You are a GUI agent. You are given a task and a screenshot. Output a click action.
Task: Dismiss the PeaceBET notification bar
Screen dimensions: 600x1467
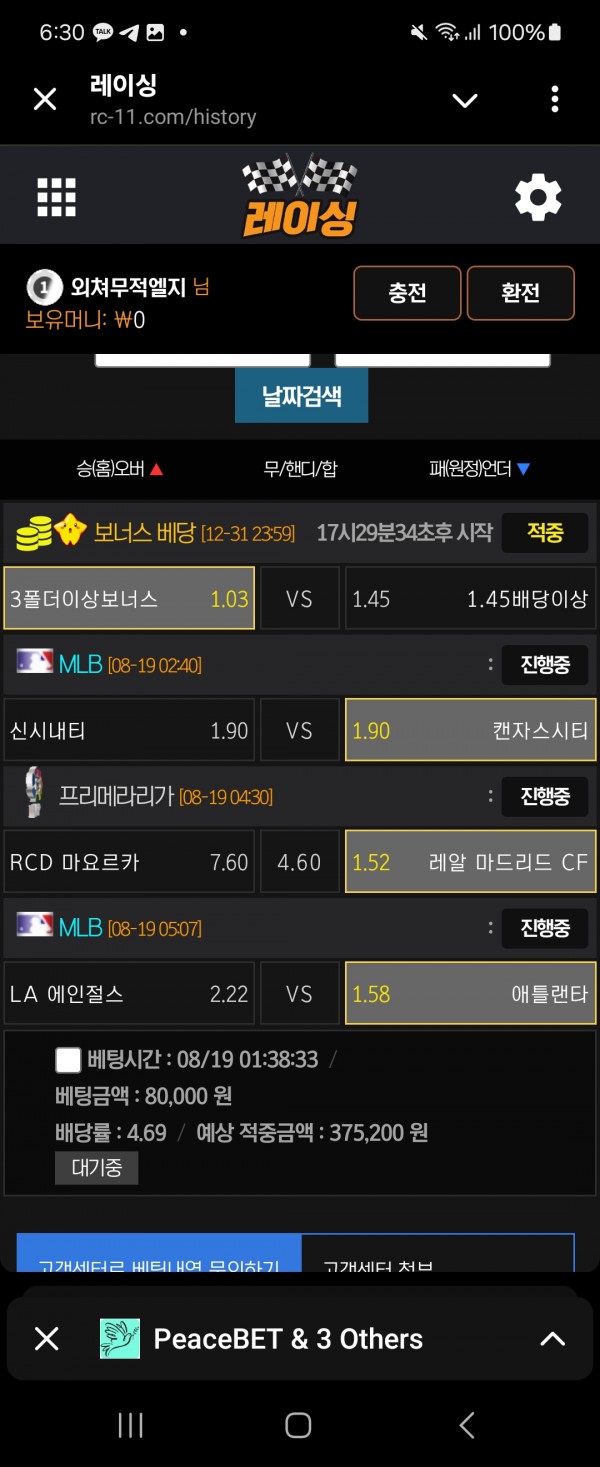(x=47, y=1339)
